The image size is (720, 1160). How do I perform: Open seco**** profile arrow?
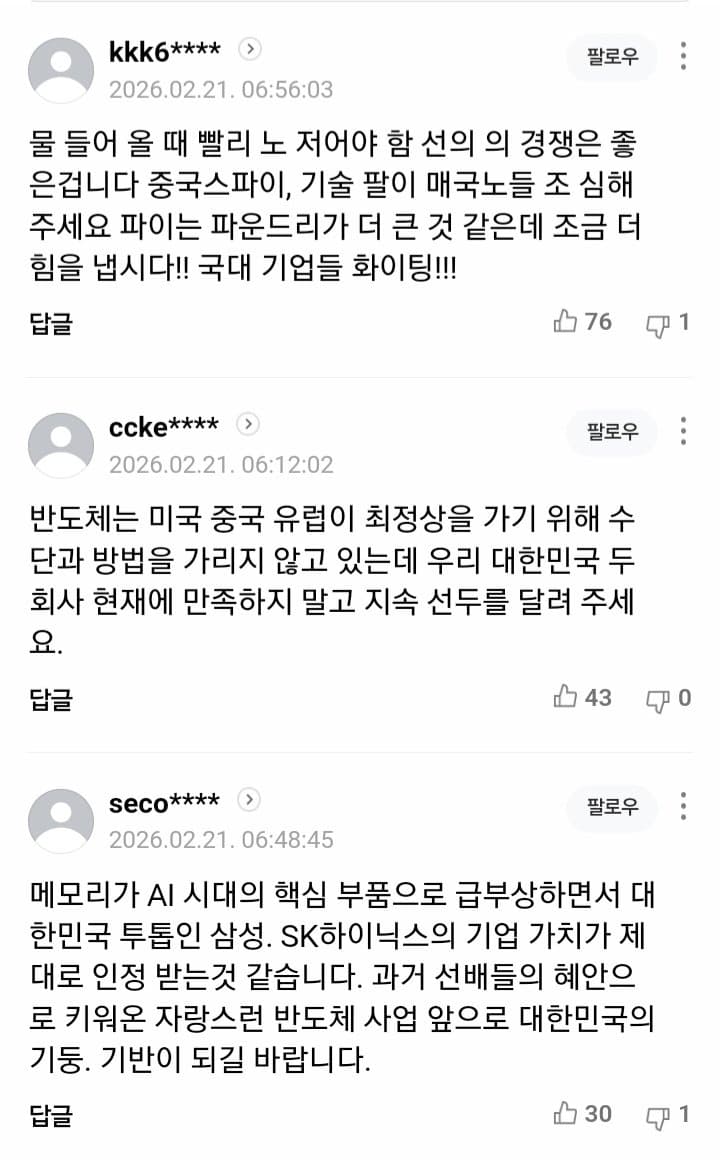249,799
